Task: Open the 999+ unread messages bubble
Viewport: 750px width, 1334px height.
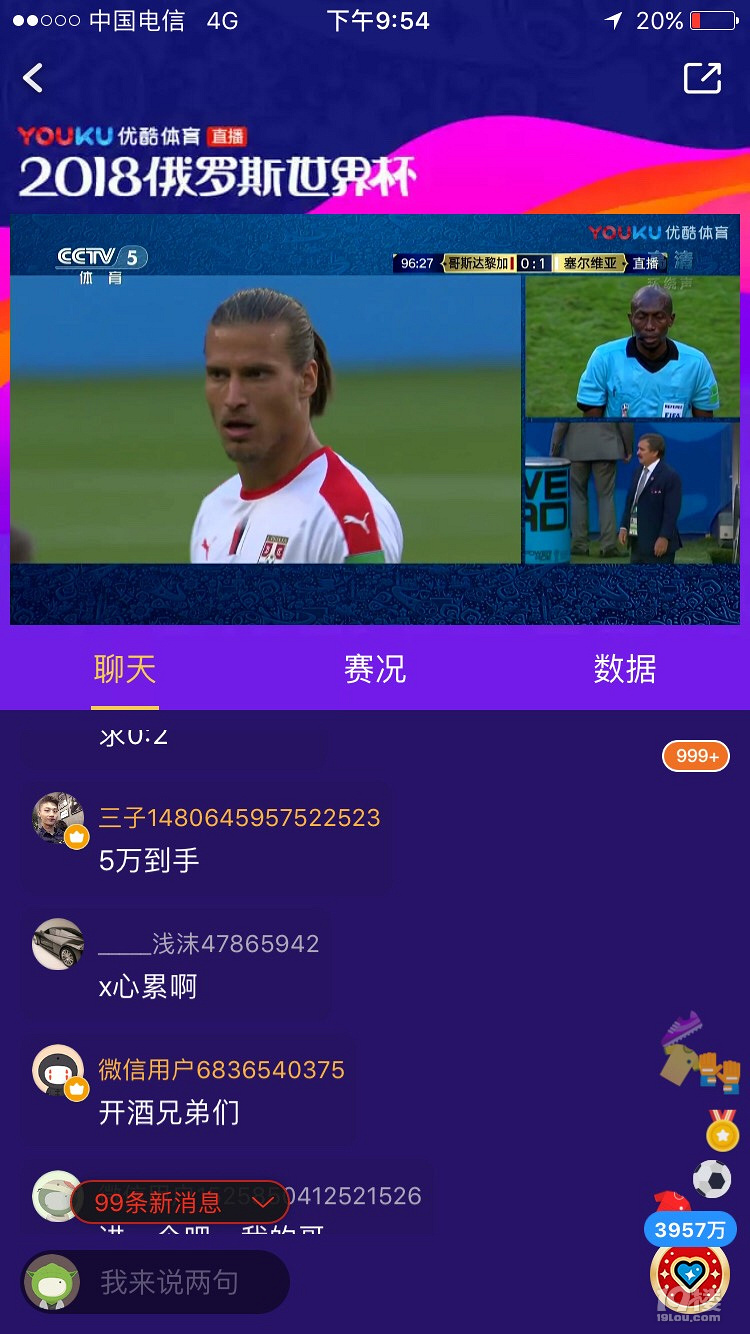Action: [695, 757]
